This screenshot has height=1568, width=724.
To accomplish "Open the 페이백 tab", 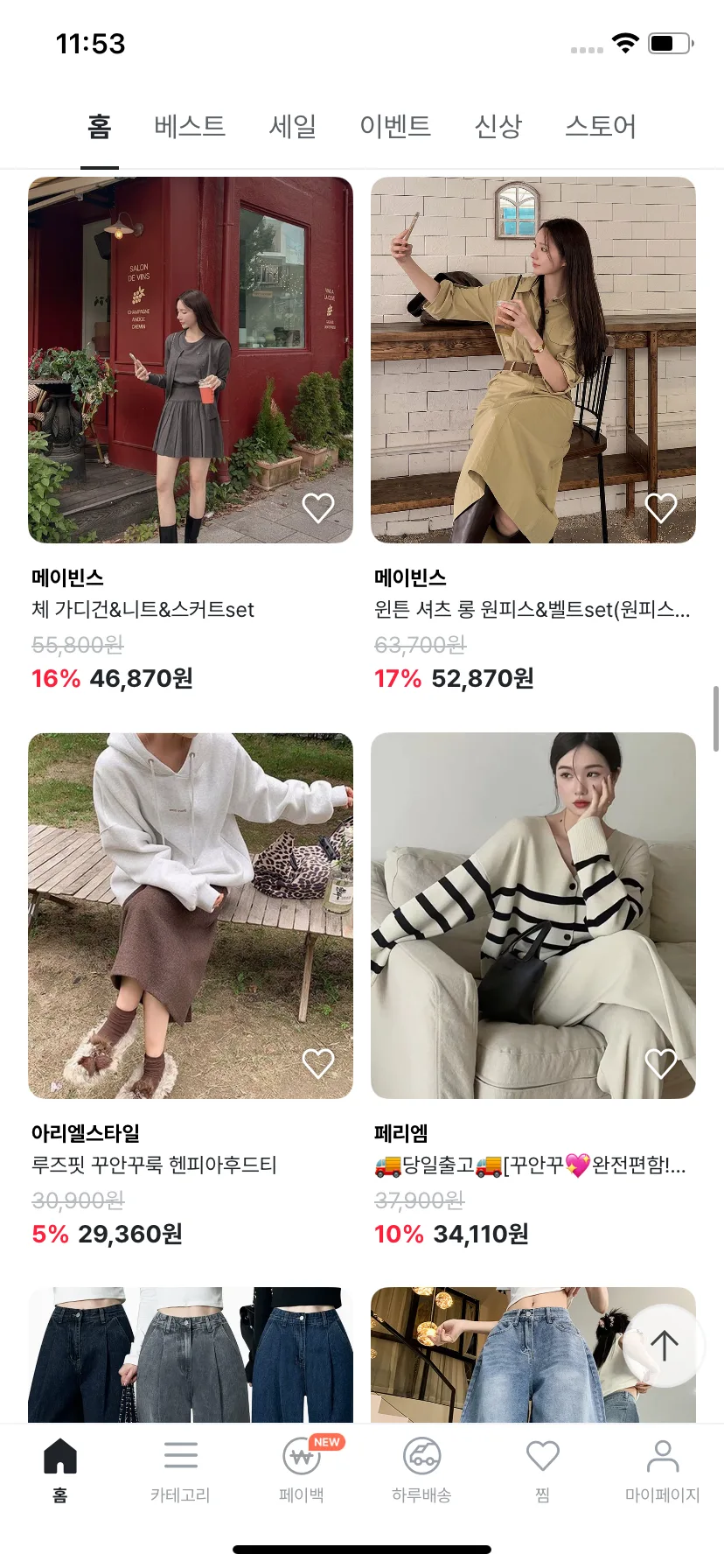I will (x=302, y=1472).
